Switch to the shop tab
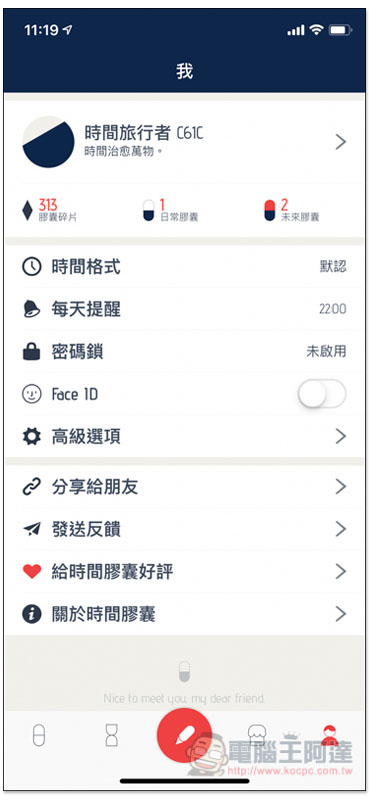Image resolution: width=369 pixels, height=800 pixels. [x=257, y=735]
